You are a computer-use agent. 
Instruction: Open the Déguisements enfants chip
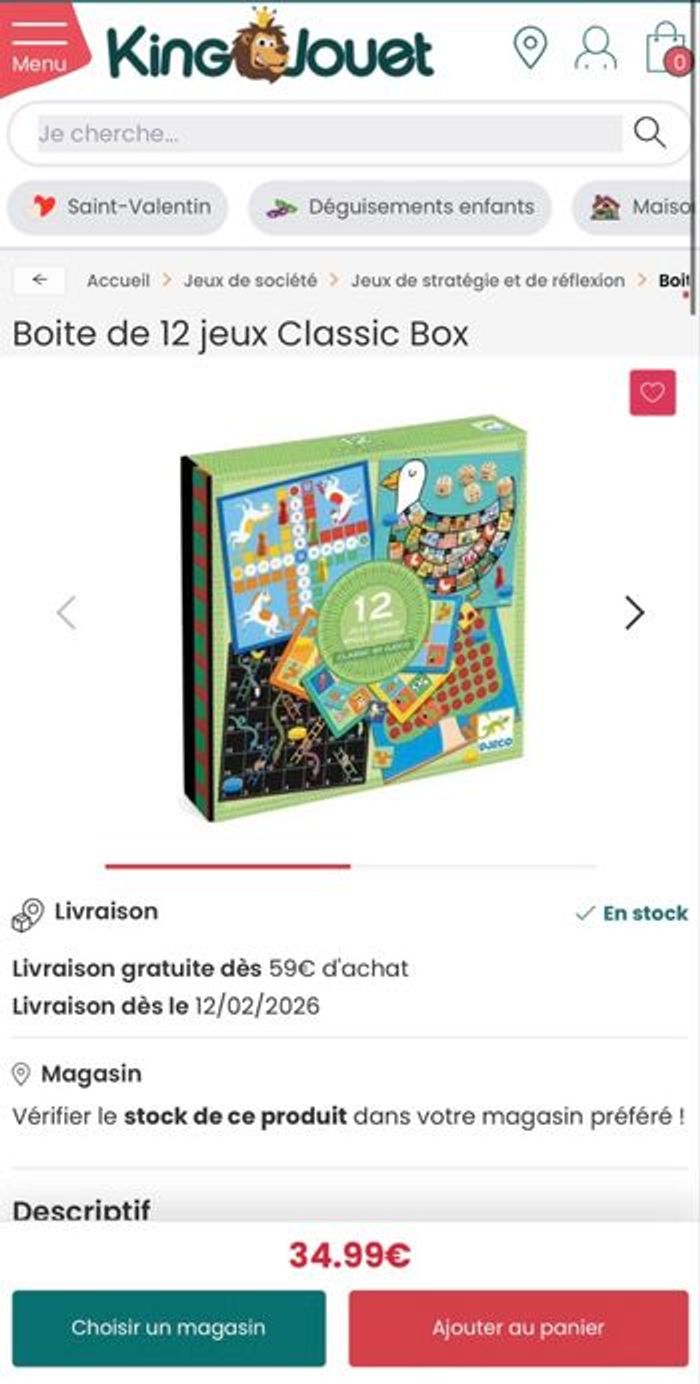pyautogui.click(x=400, y=207)
